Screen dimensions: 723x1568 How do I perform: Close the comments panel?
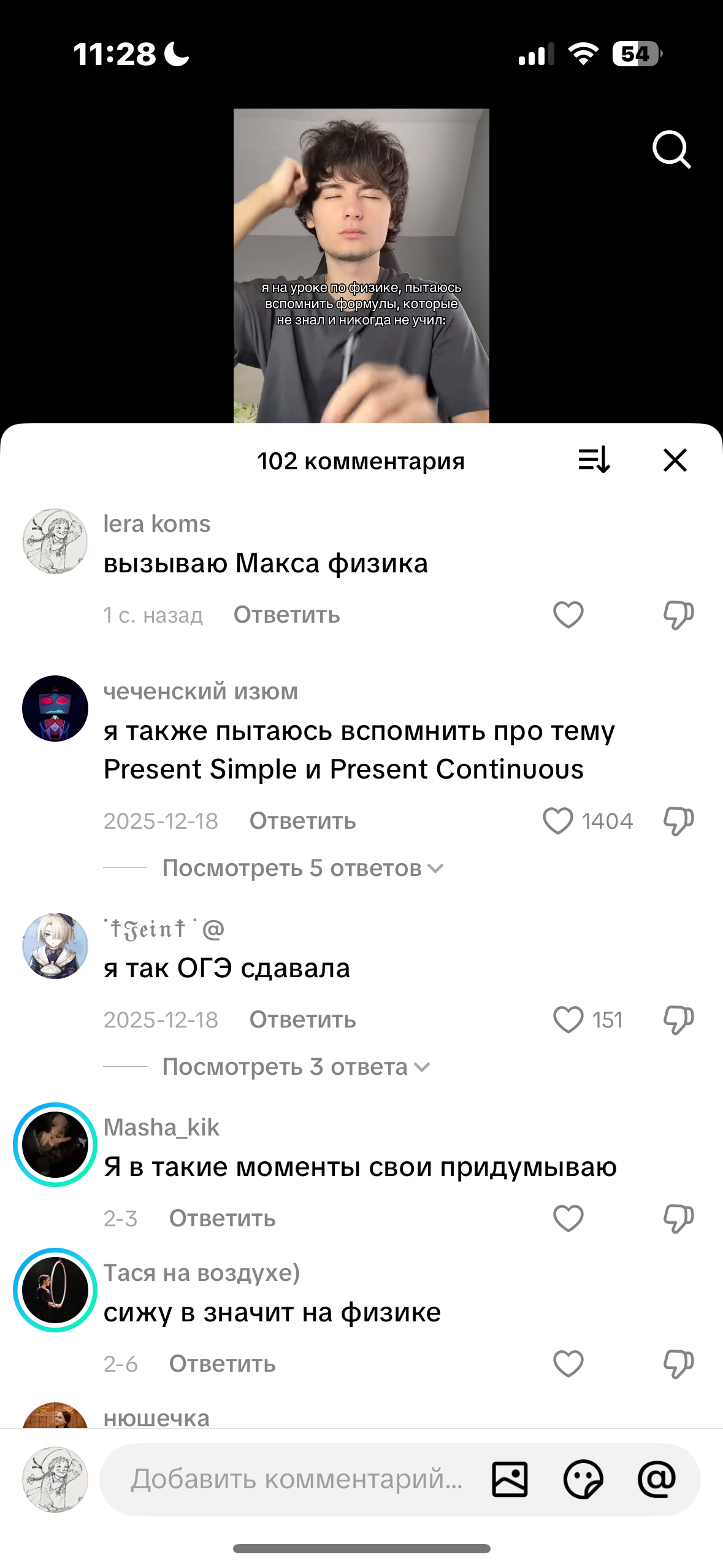click(675, 459)
